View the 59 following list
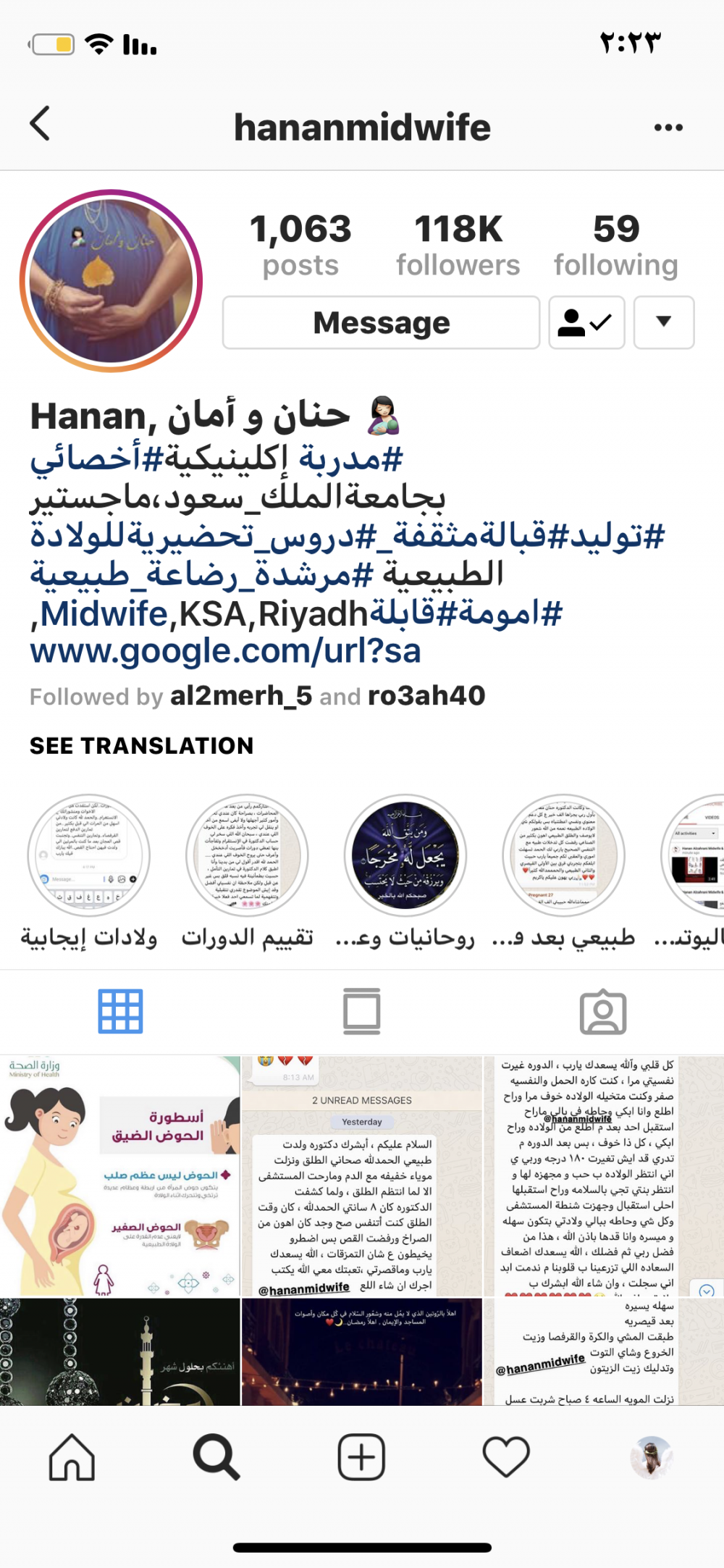 tap(615, 245)
